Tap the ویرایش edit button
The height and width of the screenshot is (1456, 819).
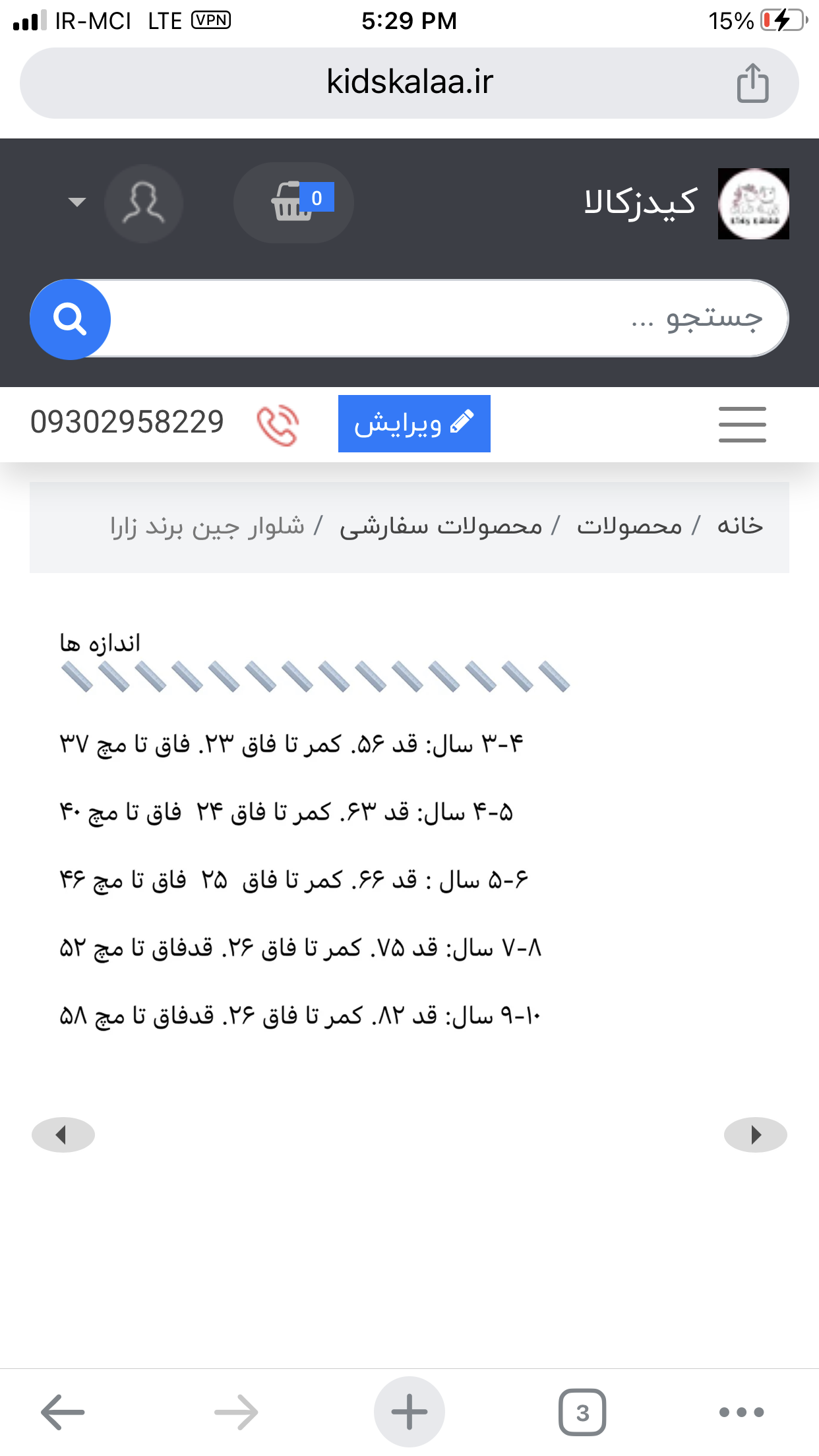[414, 423]
